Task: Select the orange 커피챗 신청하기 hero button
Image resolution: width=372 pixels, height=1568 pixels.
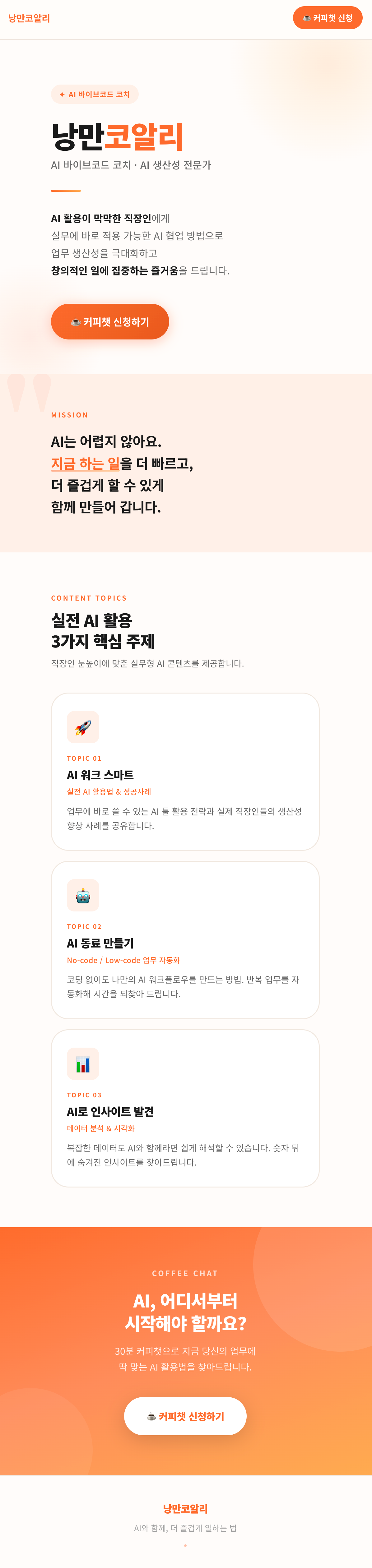Action: click(109, 321)
